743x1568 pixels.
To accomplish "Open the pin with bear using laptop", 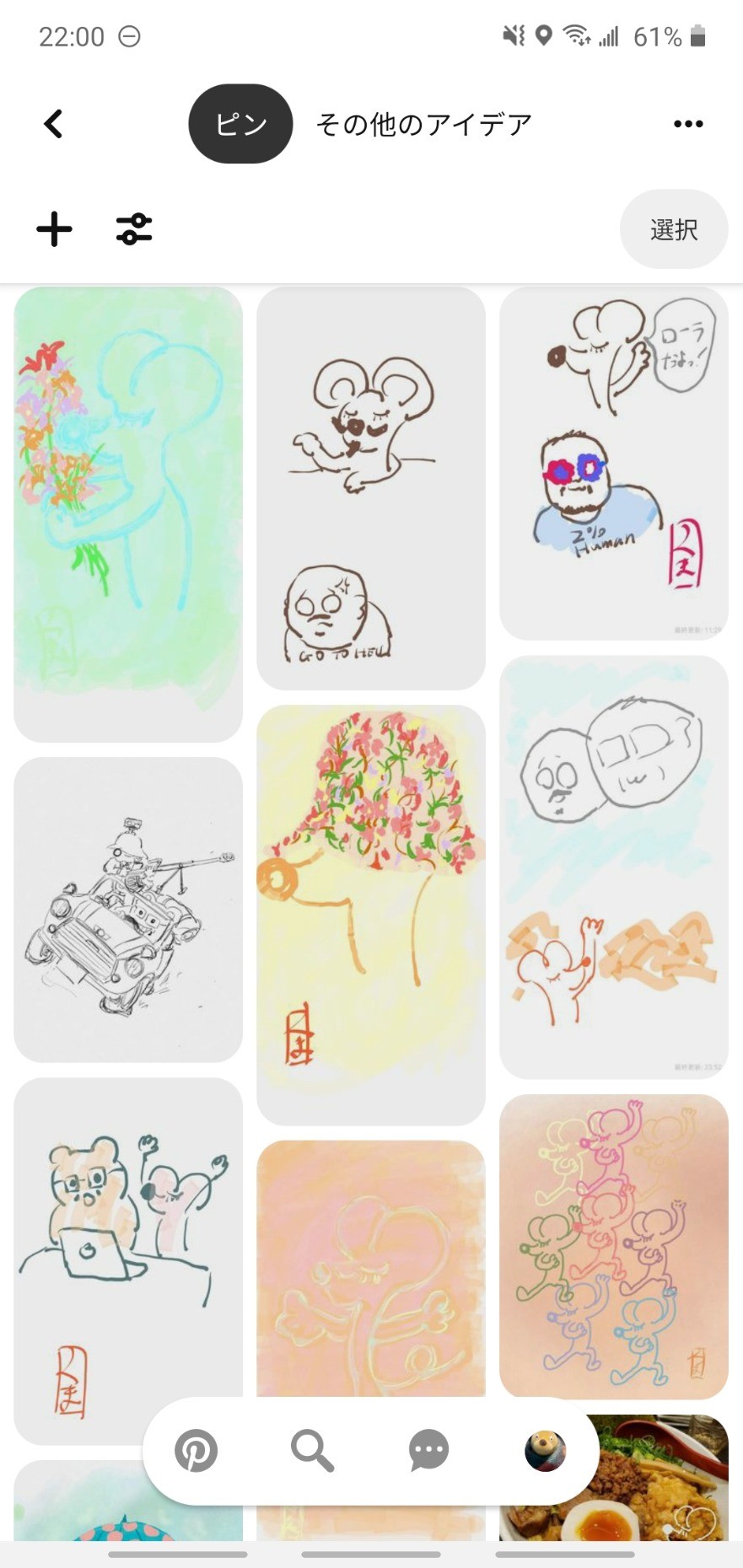I will 128,1261.
